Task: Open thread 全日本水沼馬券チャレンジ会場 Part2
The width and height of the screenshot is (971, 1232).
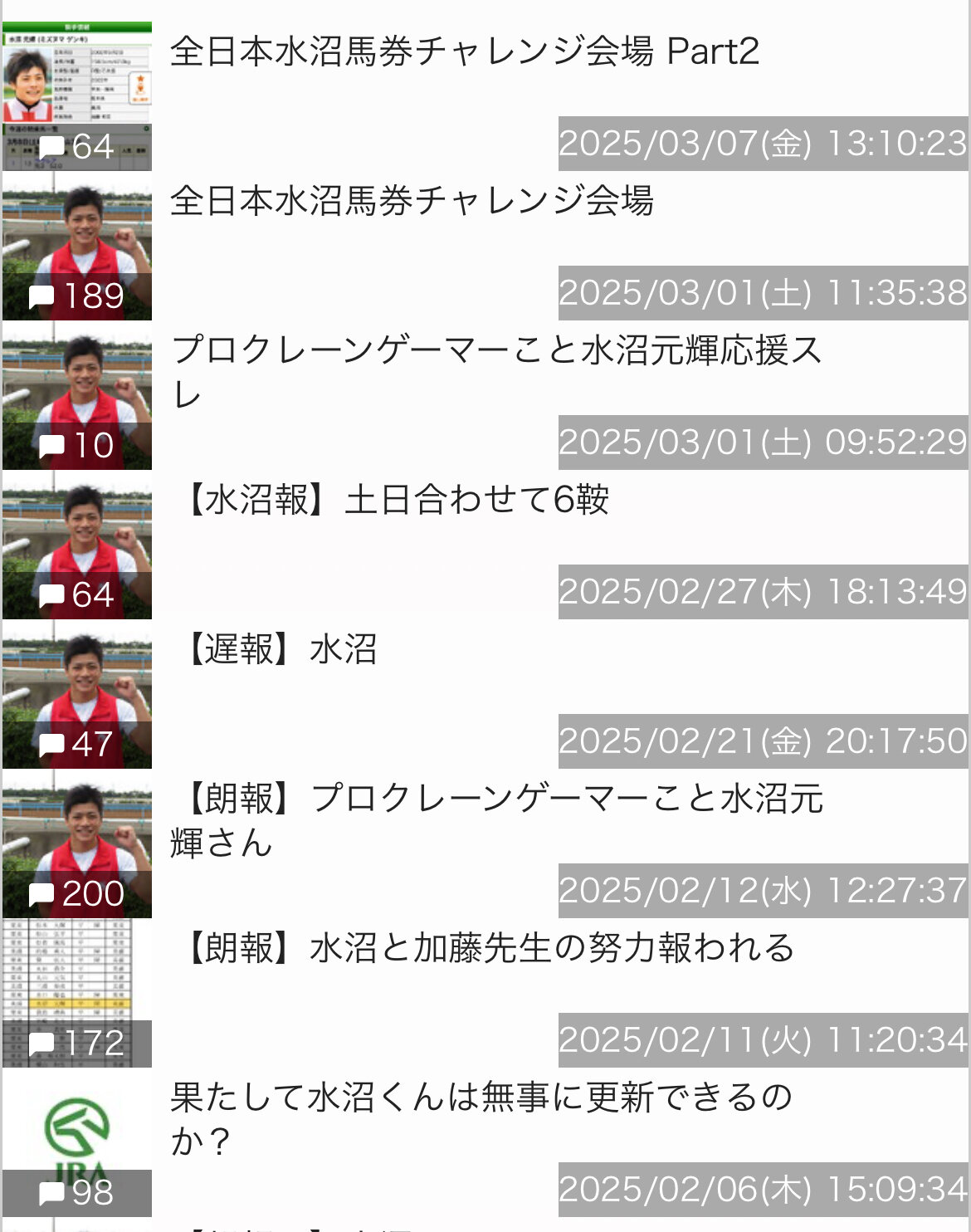Action: [x=464, y=51]
